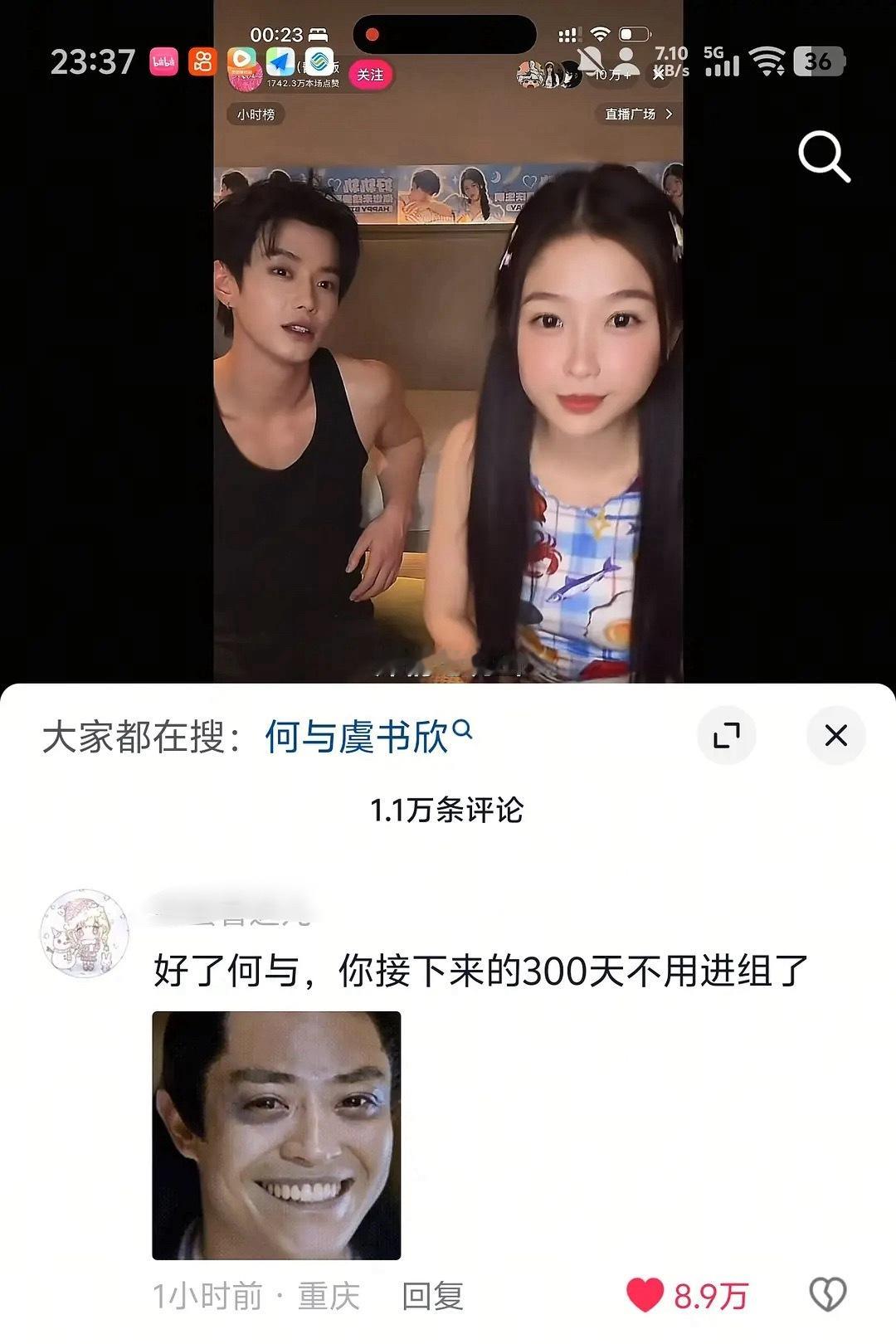
Task: Toggle follow by tapping the 关注 button
Action: coord(369,75)
